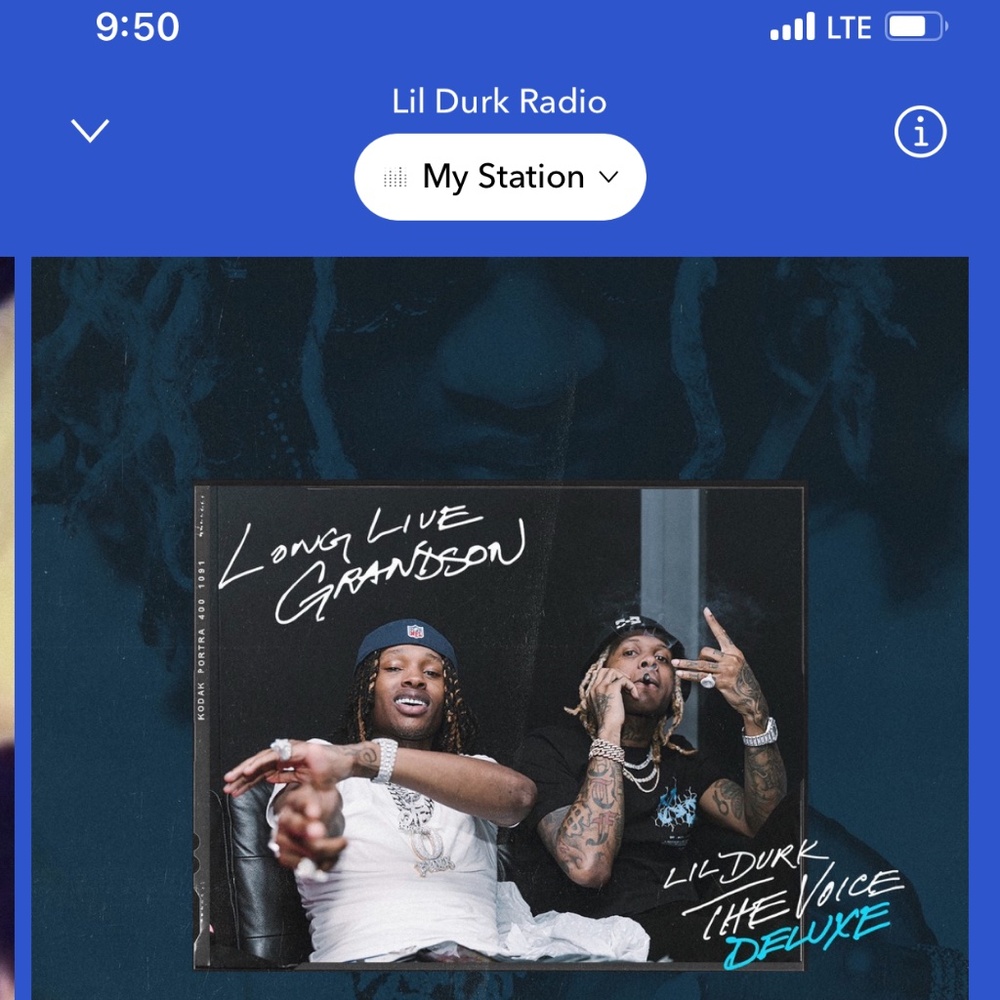
Task: Open the station info icon
Action: click(x=919, y=132)
